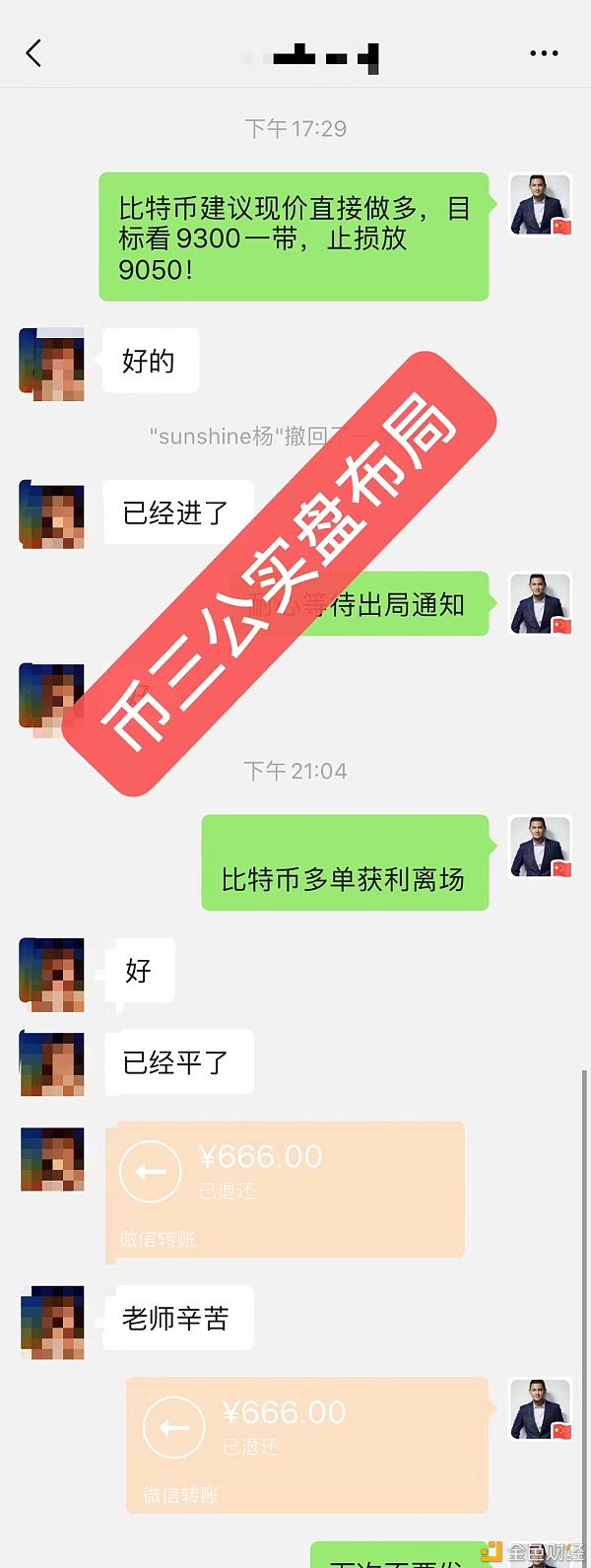Screen dimensions: 591x1568
Task: Open the avatar next to 老师辛苦
Action: pos(52,1322)
